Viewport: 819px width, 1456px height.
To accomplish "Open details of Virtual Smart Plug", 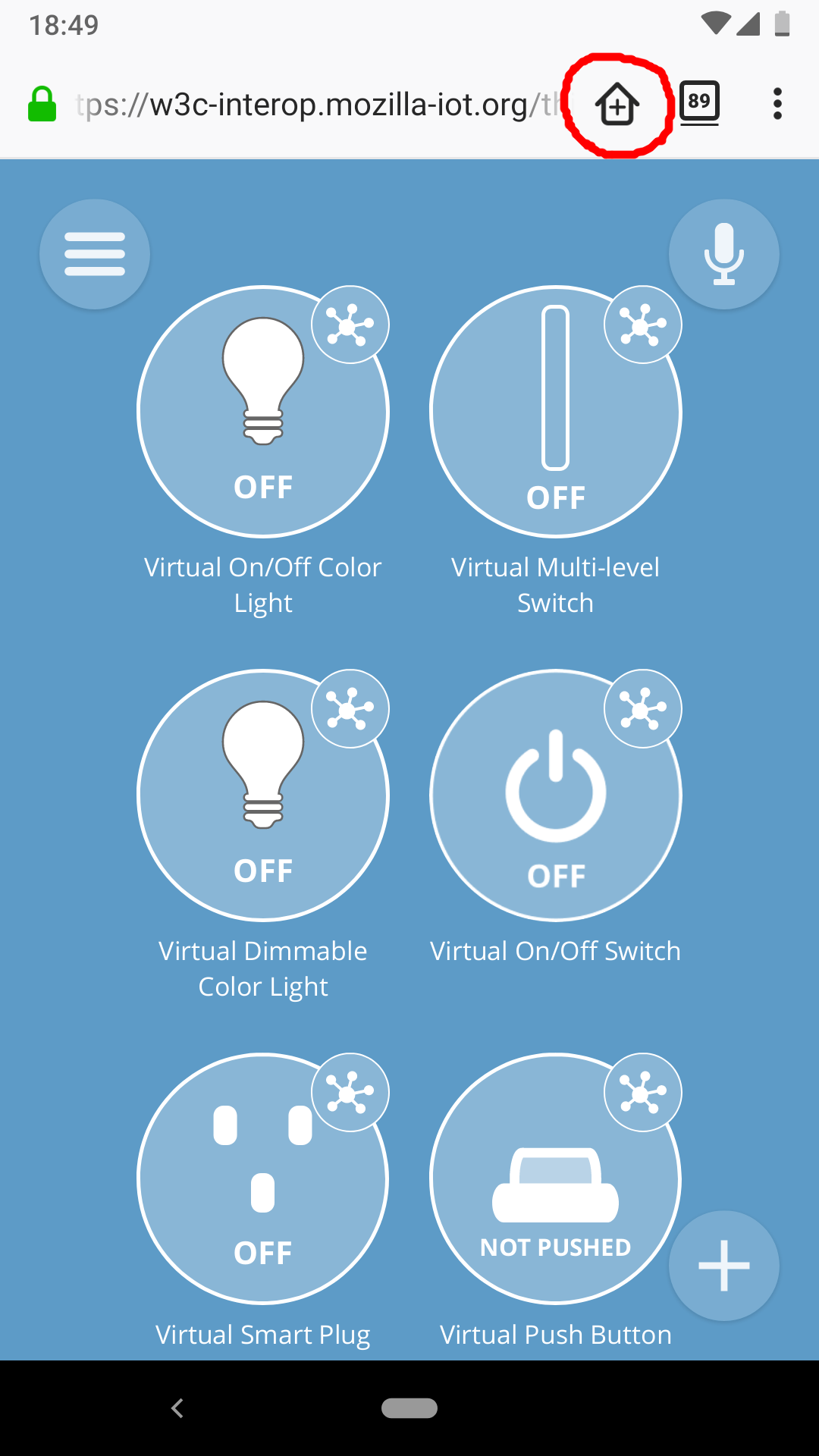I will coord(350,1092).
